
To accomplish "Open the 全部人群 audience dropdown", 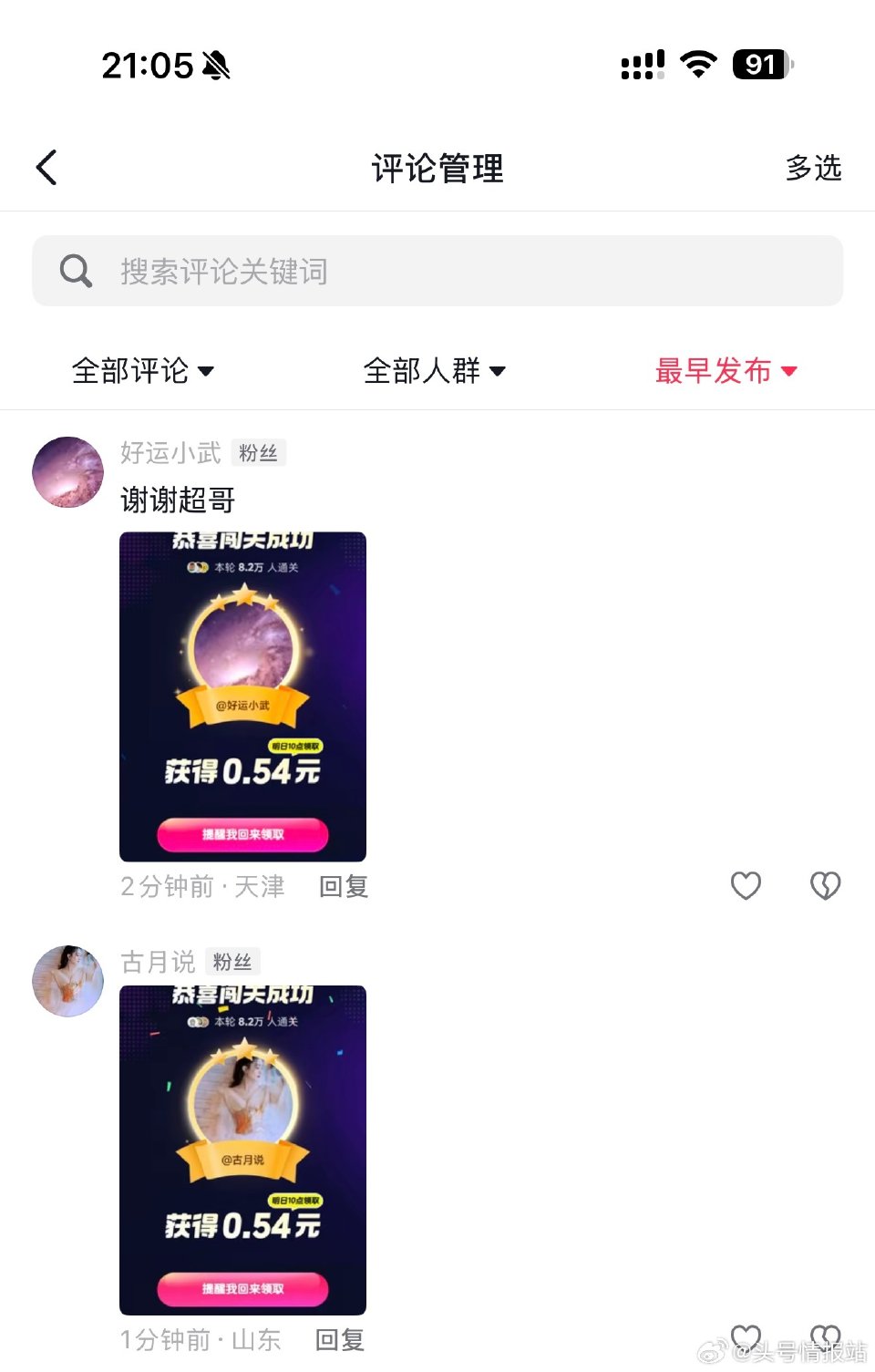I will coord(435,371).
